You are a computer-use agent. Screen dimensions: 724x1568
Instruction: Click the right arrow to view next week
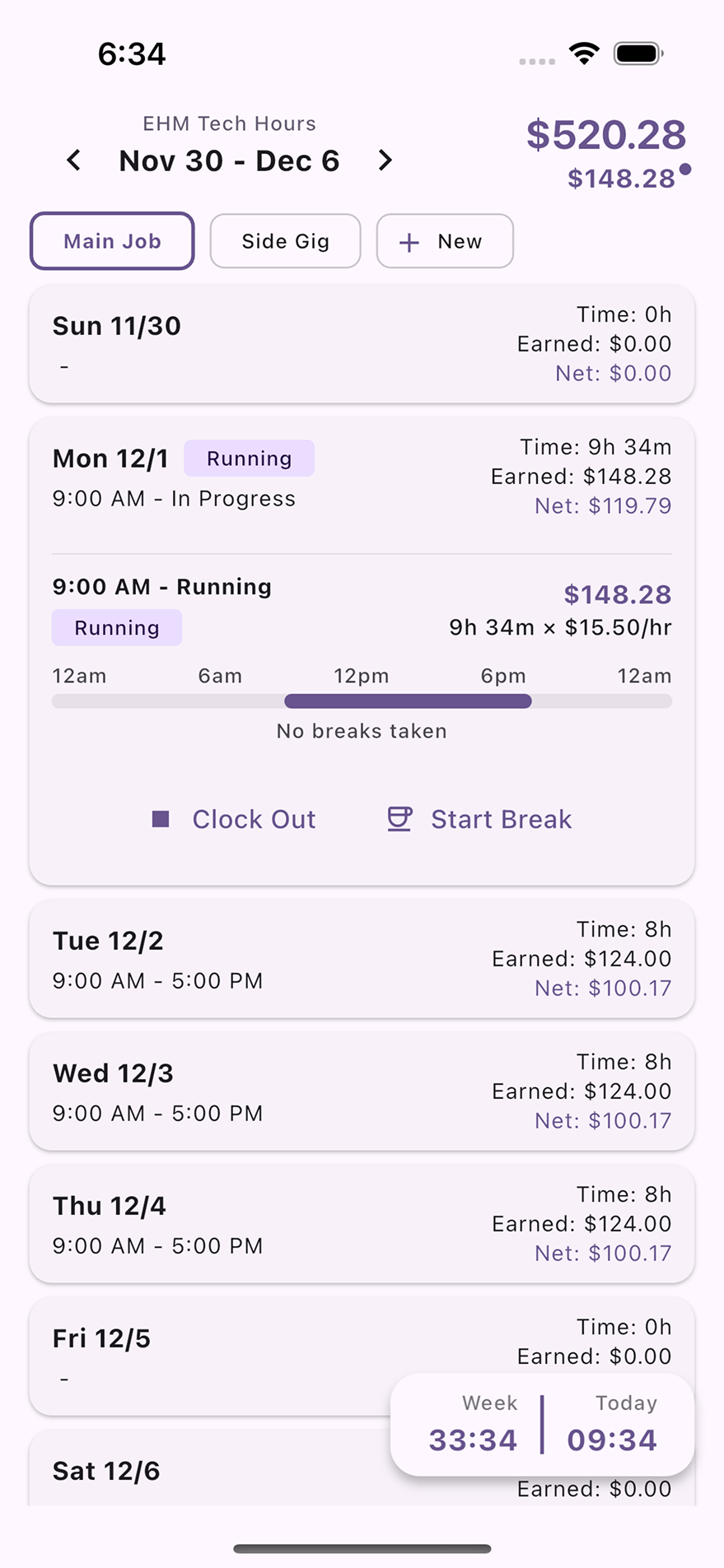click(385, 161)
